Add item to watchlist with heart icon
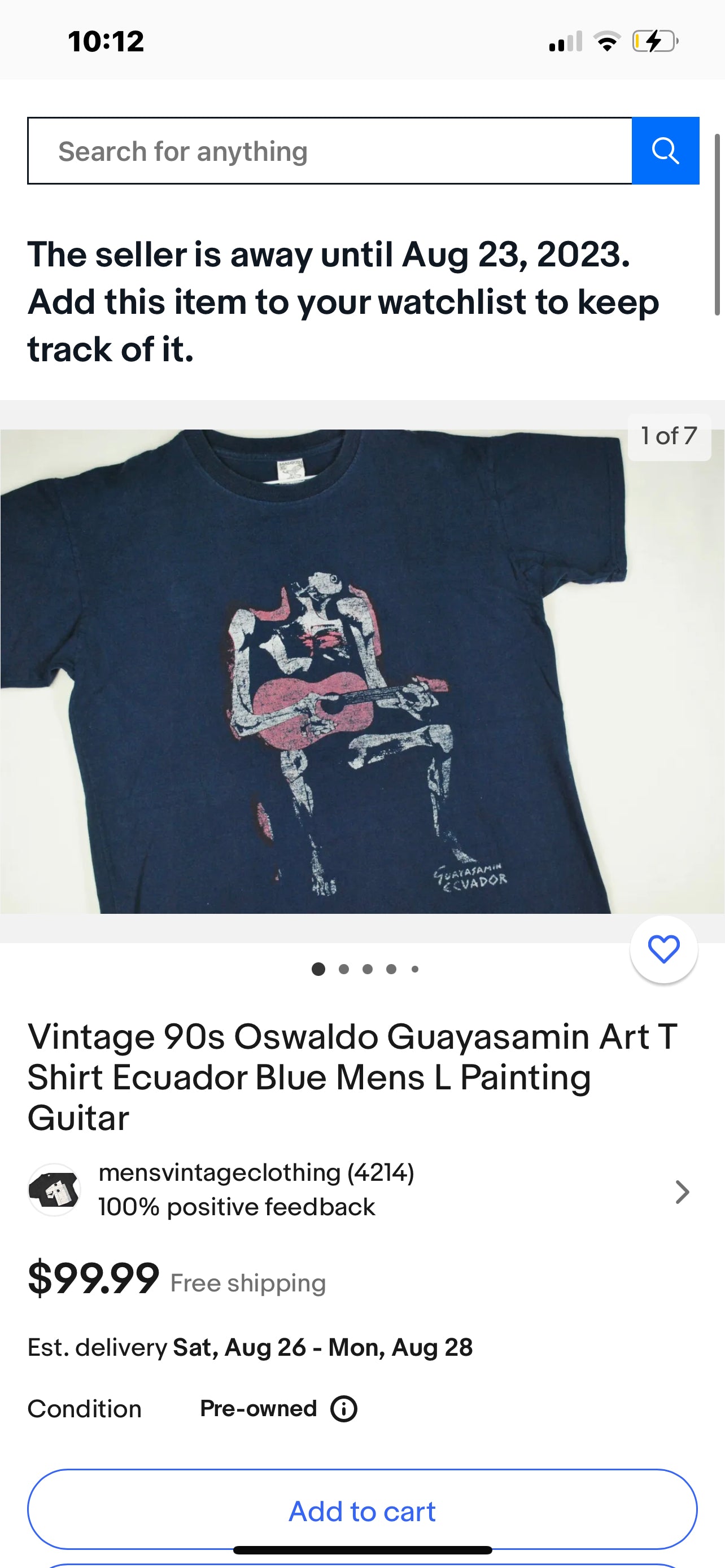The height and width of the screenshot is (1568, 725). point(663,949)
